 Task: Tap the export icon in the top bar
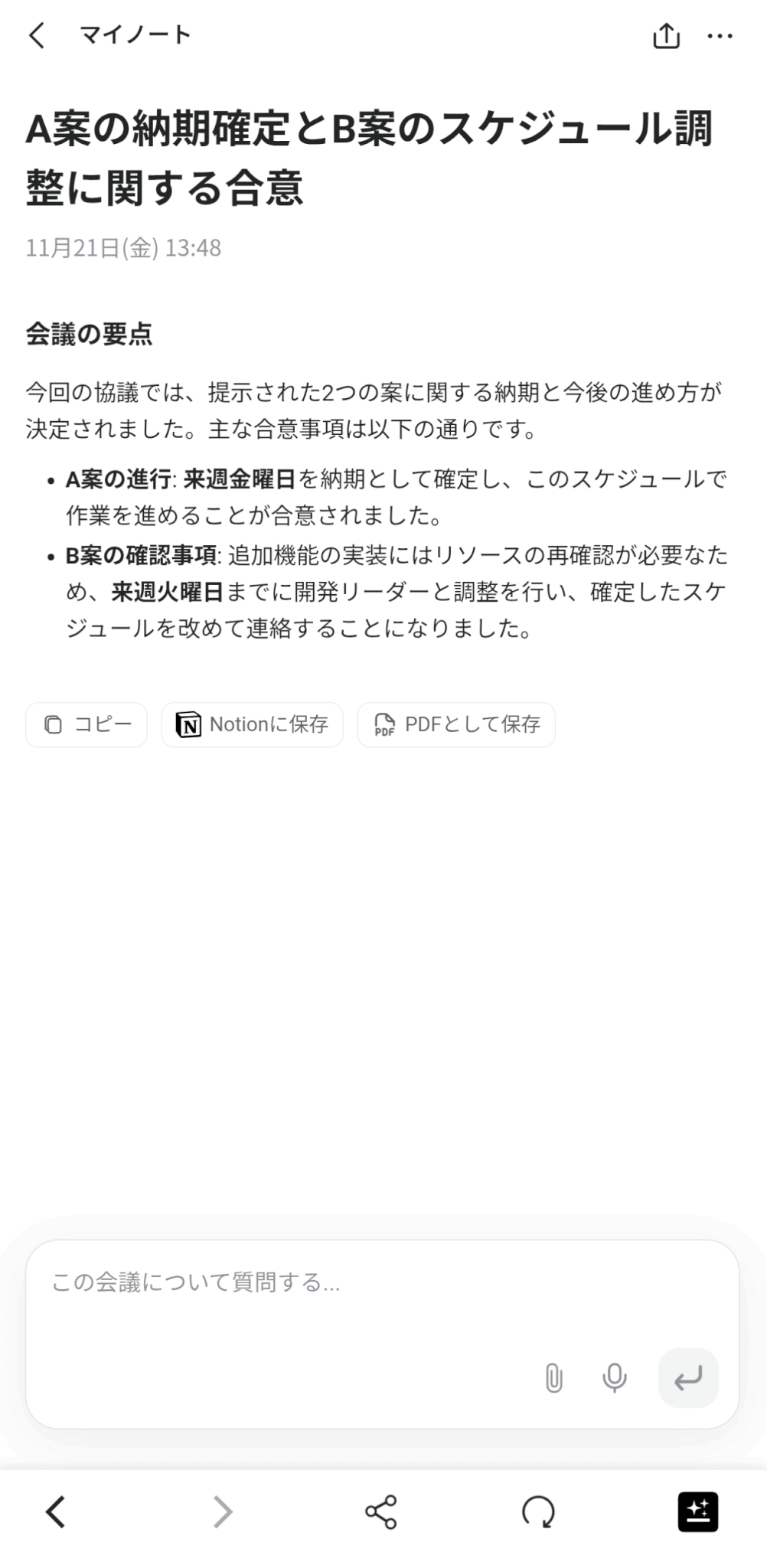(666, 35)
